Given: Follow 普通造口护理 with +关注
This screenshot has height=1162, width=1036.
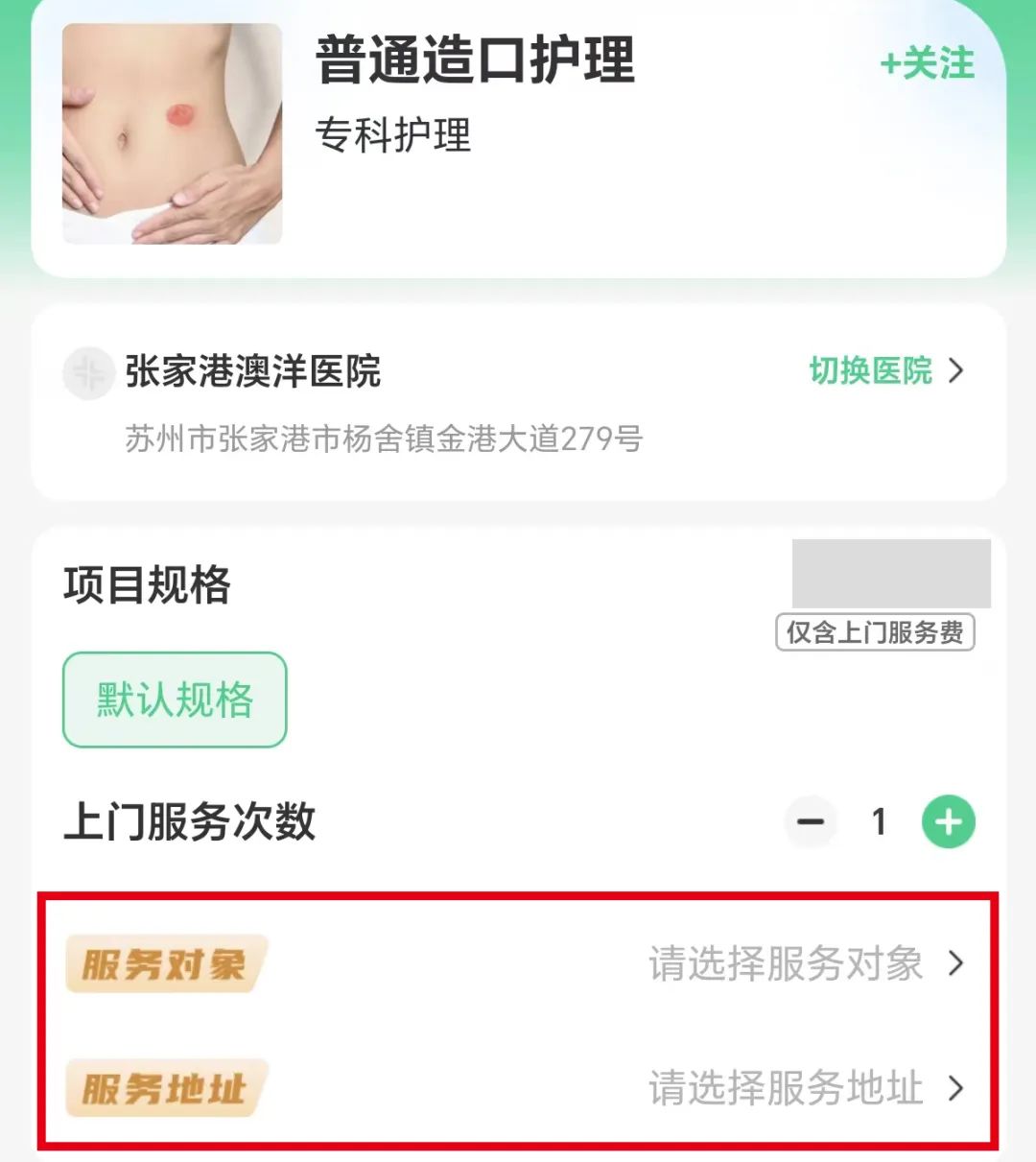Looking at the screenshot, I should click(927, 64).
